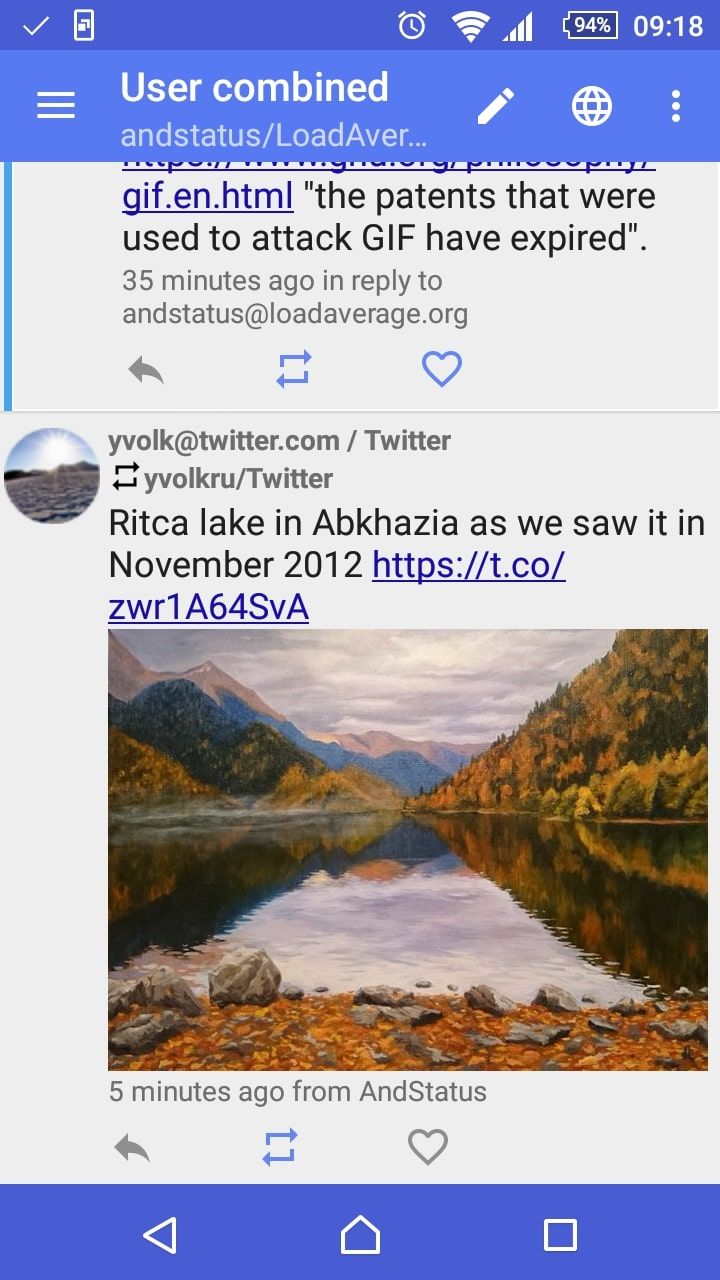Image resolution: width=720 pixels, height=1280 pixels.
Task: Reblog the GIF patents post
Action: 294,370
